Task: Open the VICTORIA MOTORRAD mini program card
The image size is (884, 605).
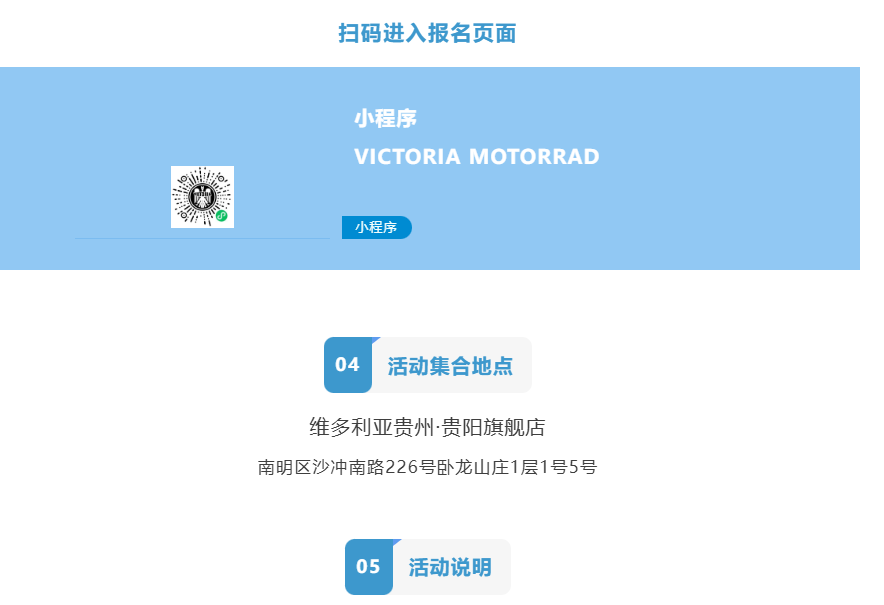Action: point(476,157)
